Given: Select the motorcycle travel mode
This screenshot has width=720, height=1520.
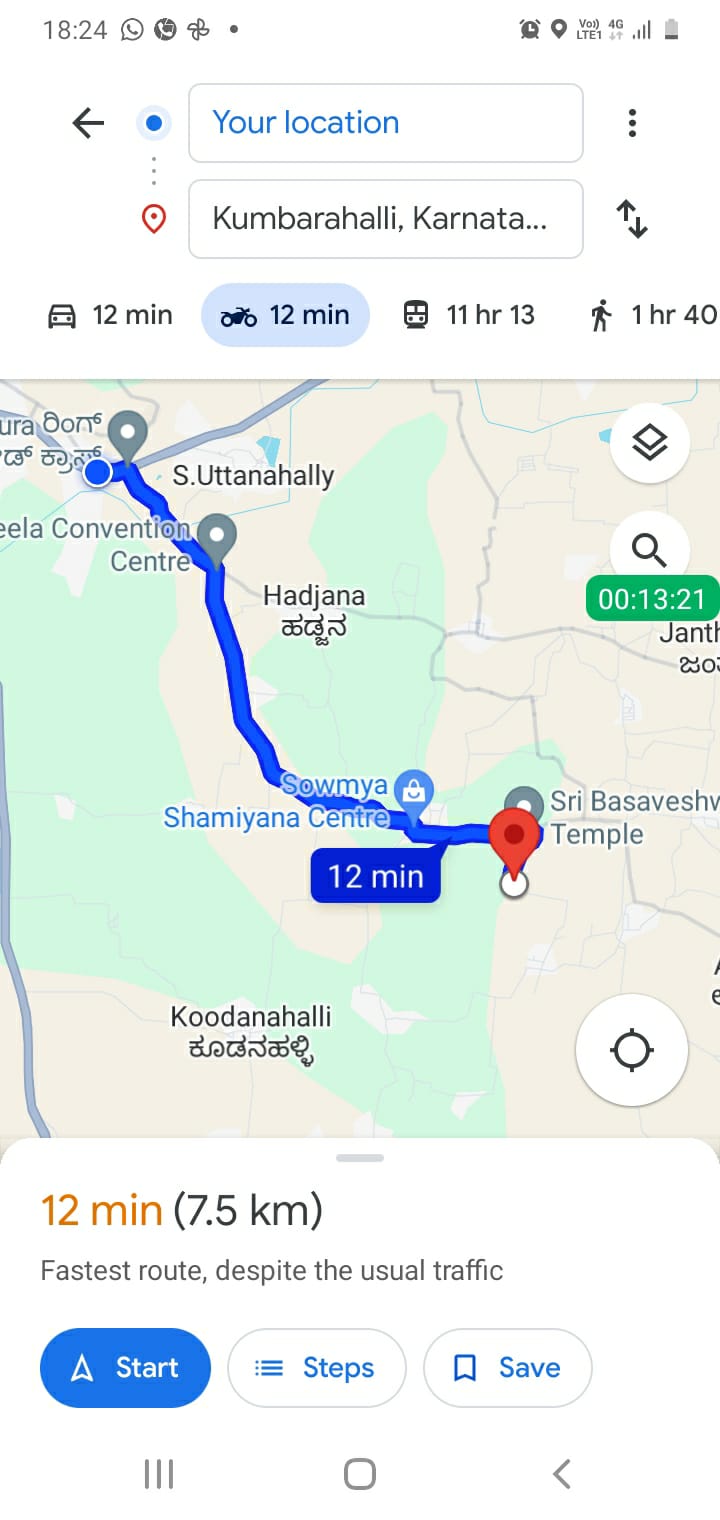Looking at the screenshot, I should [x=285, y=315].
